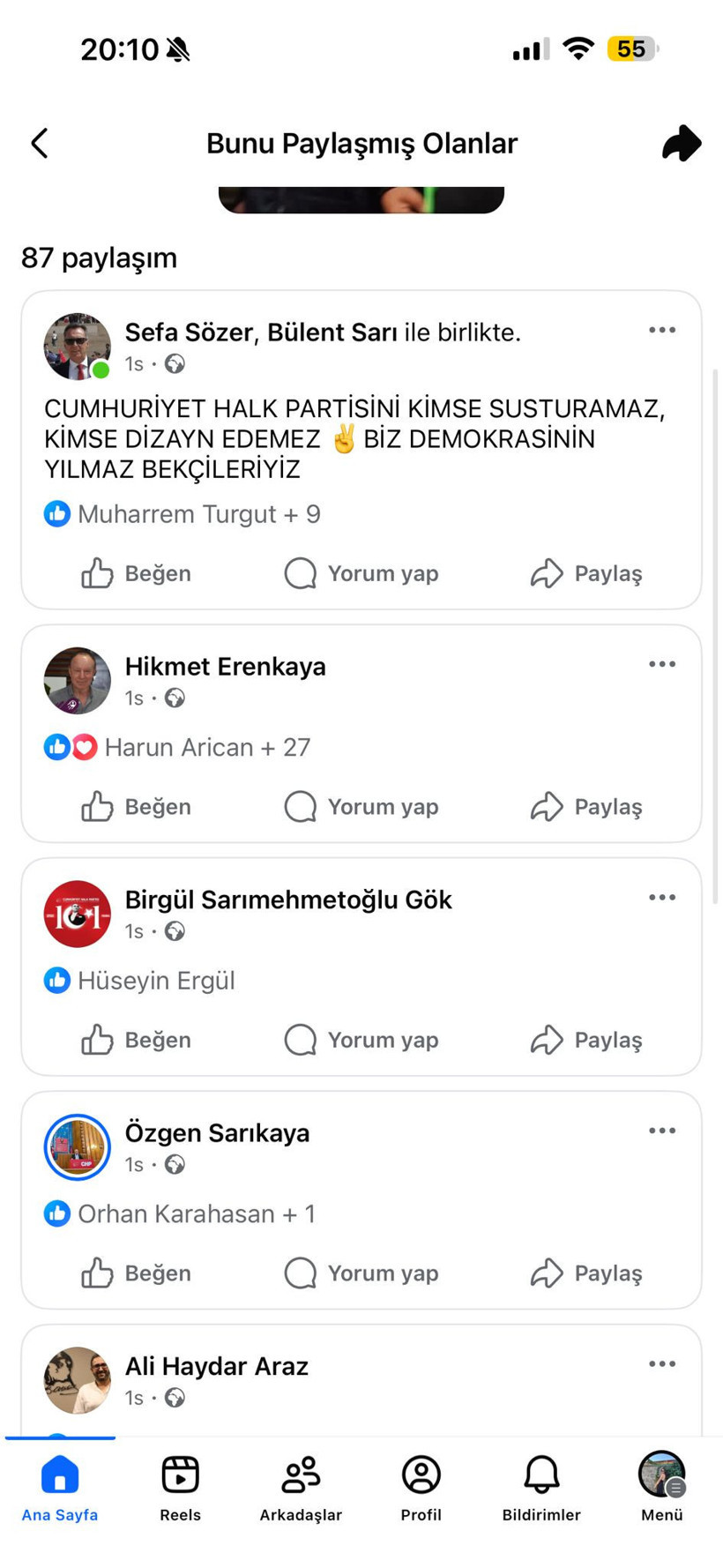The image size is (723, 1568).
Task: Open Birgül Sarımehmetoğlu Gök's profile picture
Action: coord(78,914)
